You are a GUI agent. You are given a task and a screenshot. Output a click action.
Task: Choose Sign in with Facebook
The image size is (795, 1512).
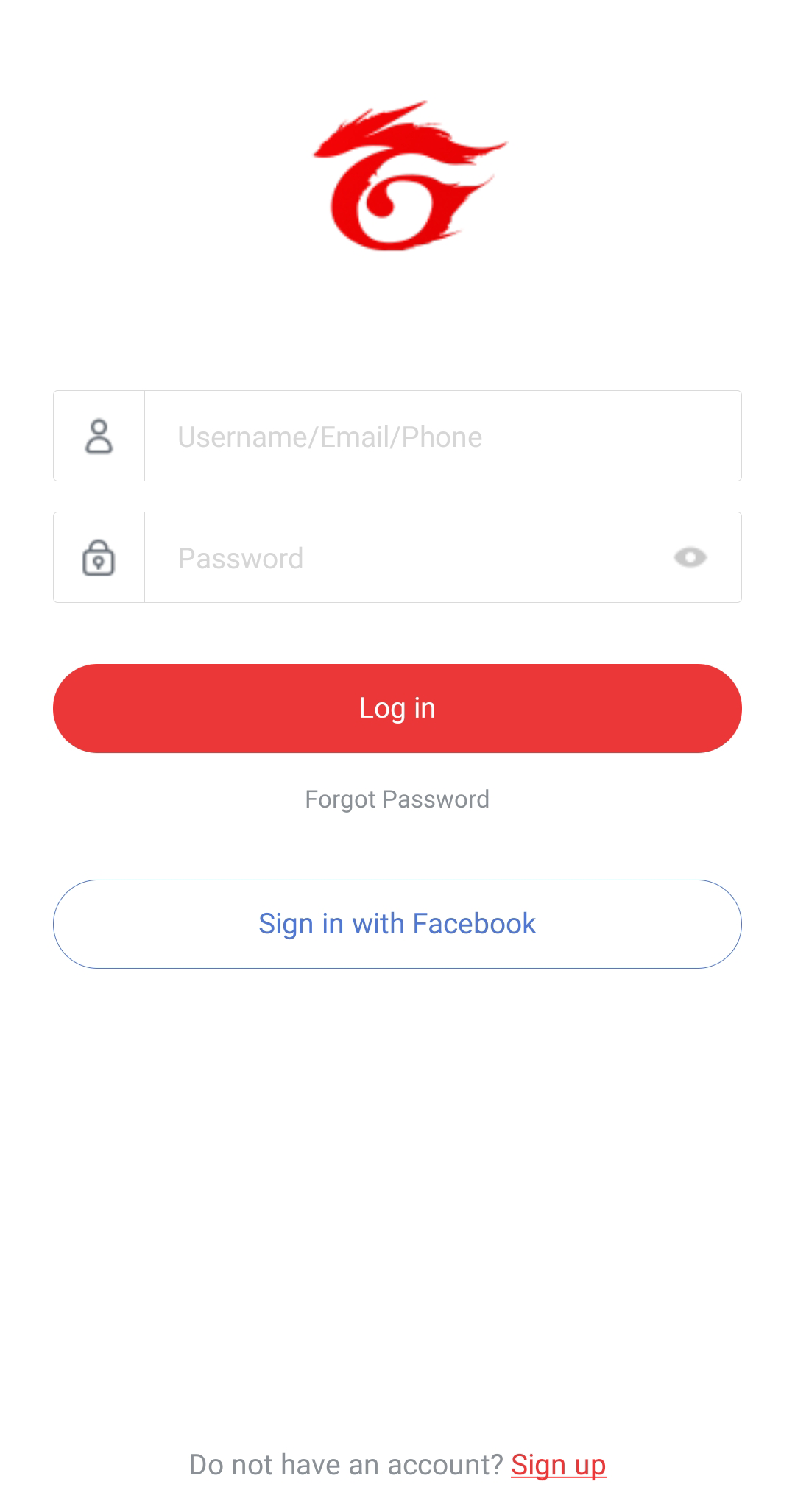[x=397, y=924]
